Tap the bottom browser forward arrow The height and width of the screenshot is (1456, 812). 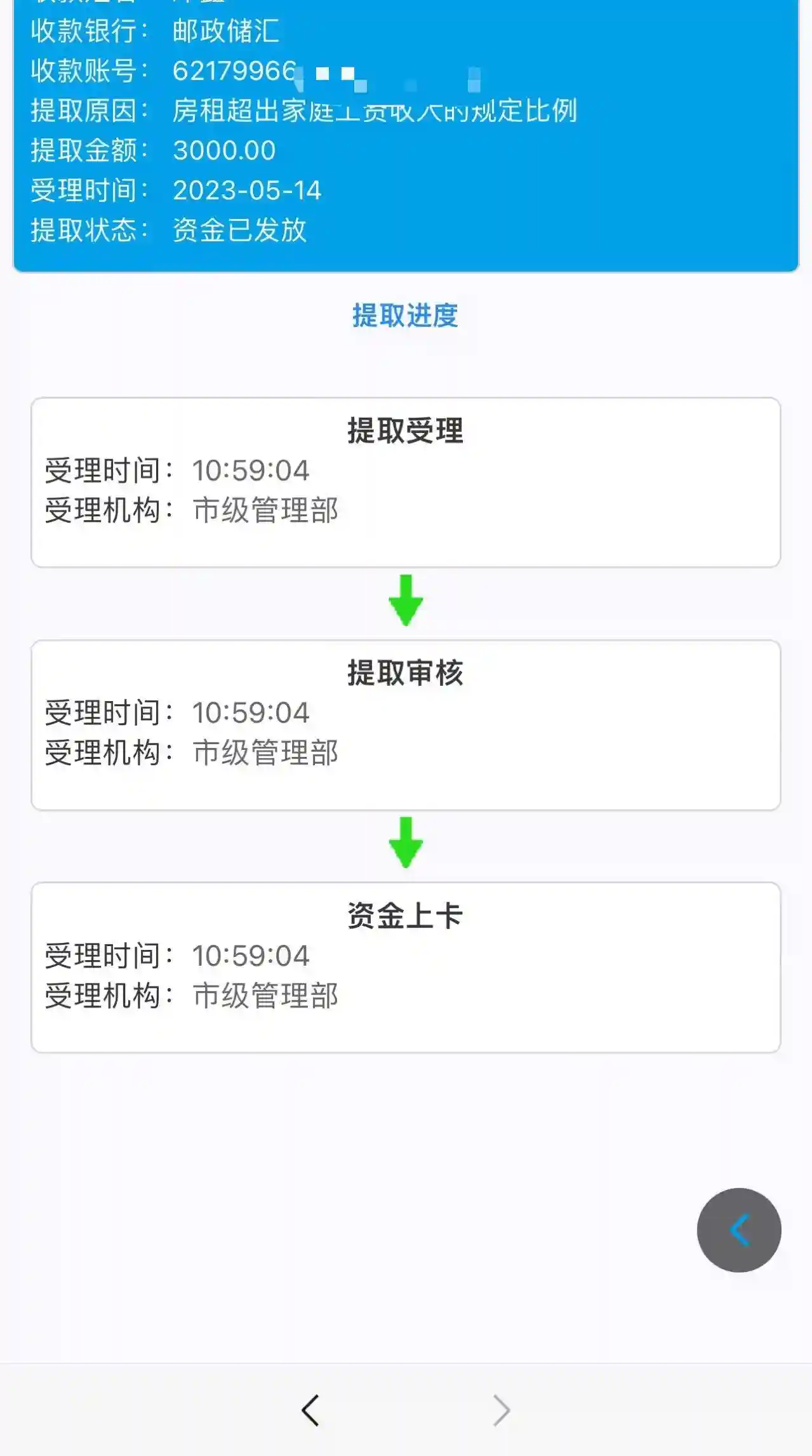click(x=502, y=1411)
